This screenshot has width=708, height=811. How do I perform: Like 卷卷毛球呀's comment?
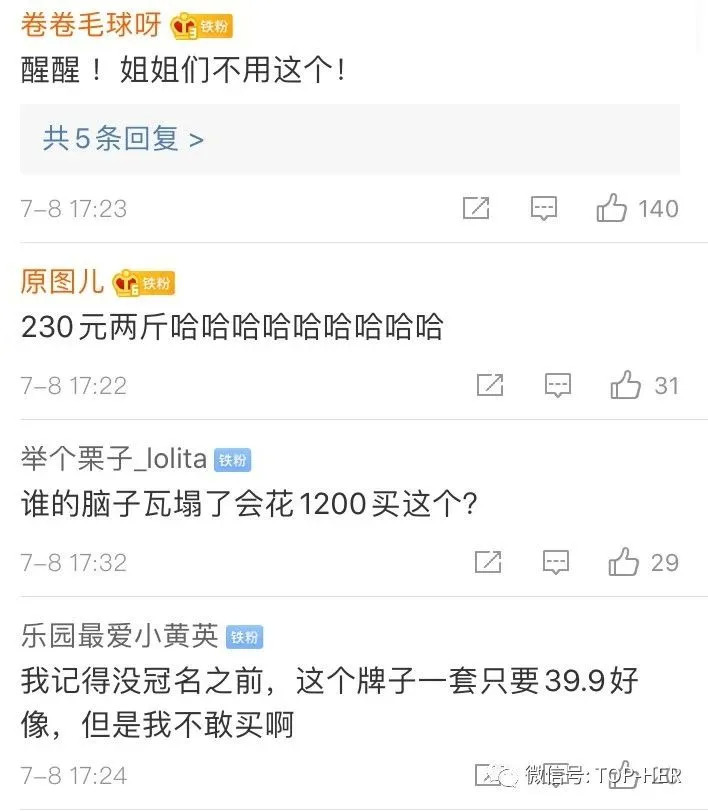[x=612, y=208]
